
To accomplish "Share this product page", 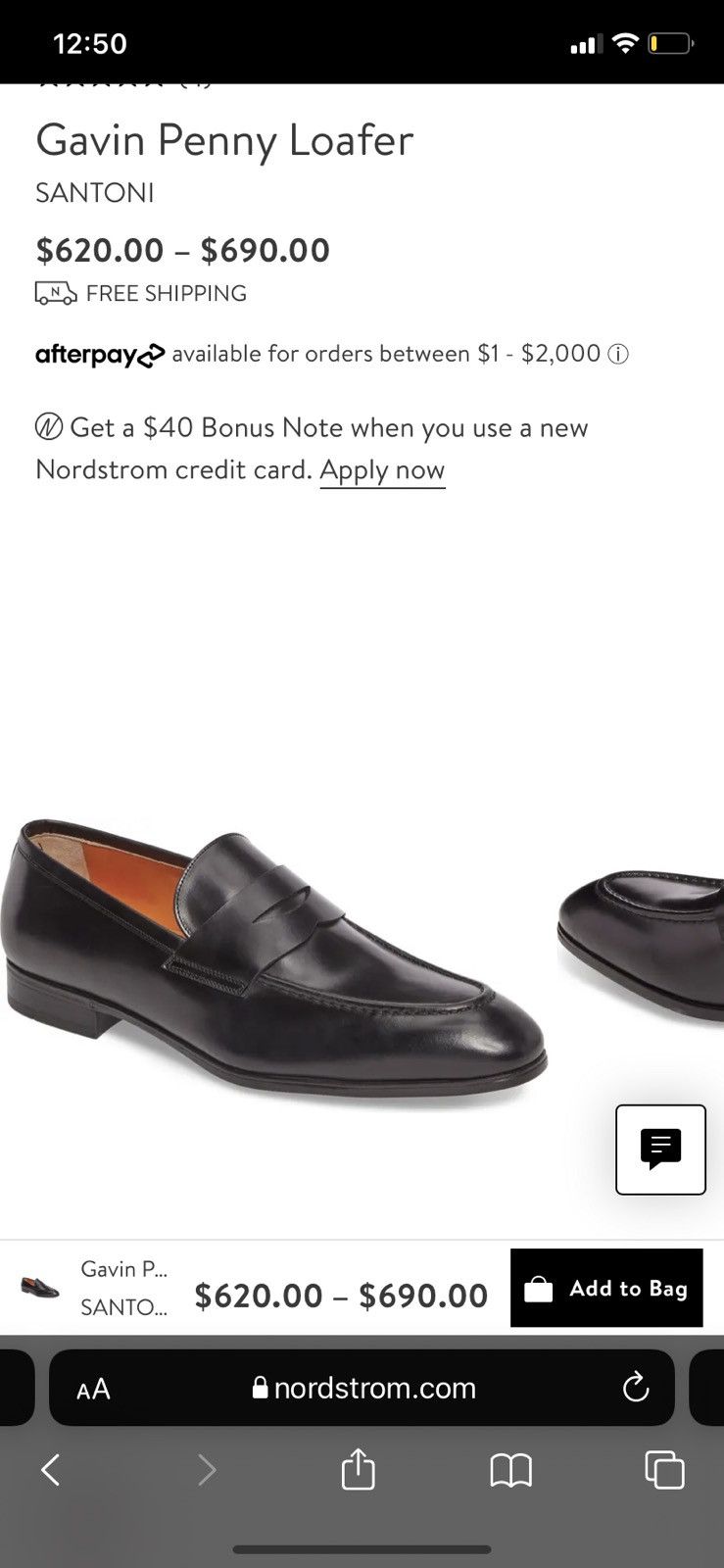I will (358, 1469).
